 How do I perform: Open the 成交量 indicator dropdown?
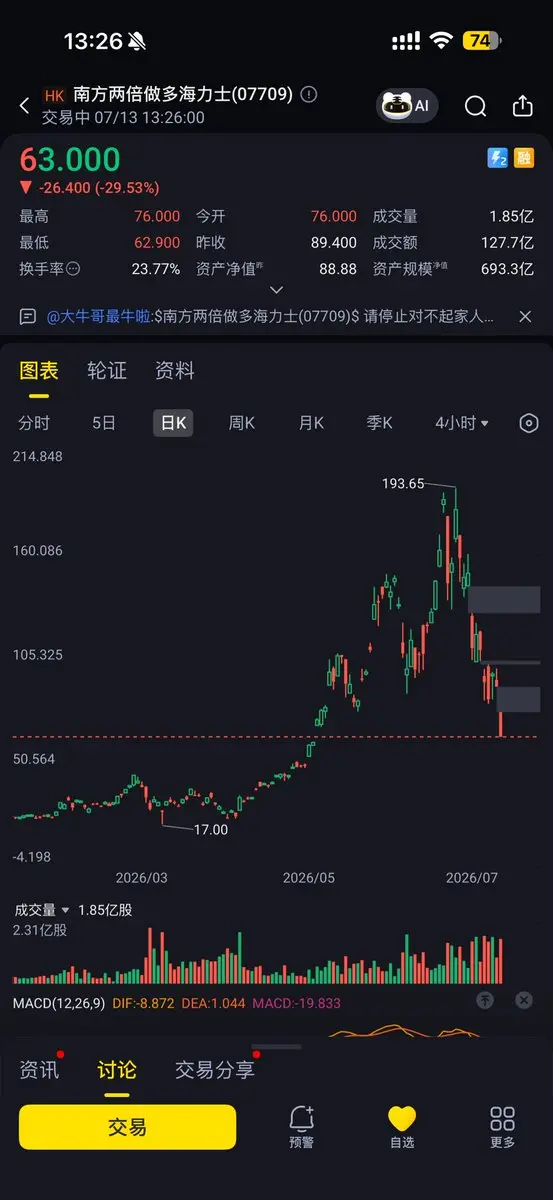42,910
